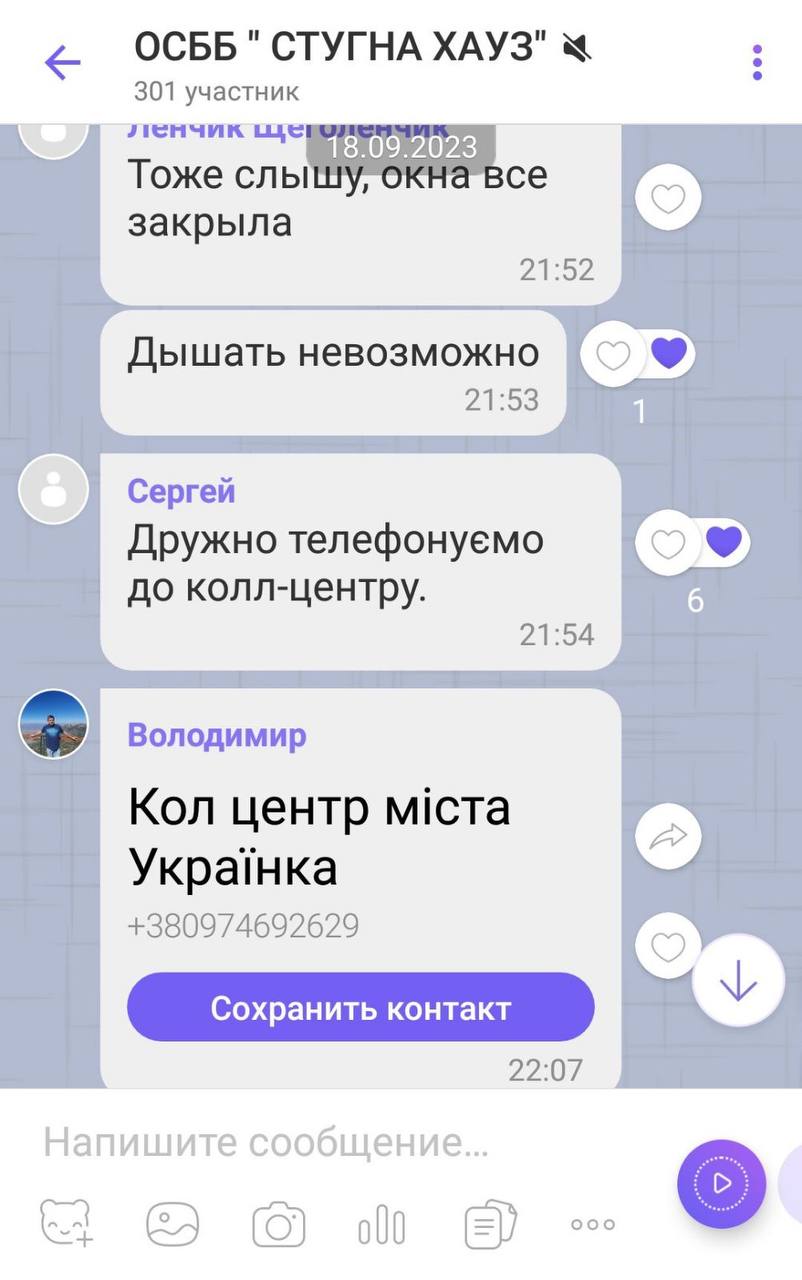Forward Володимир's shared contact
The width and height of the screenshot is (802, 1280).
click(x=668, y=836)
